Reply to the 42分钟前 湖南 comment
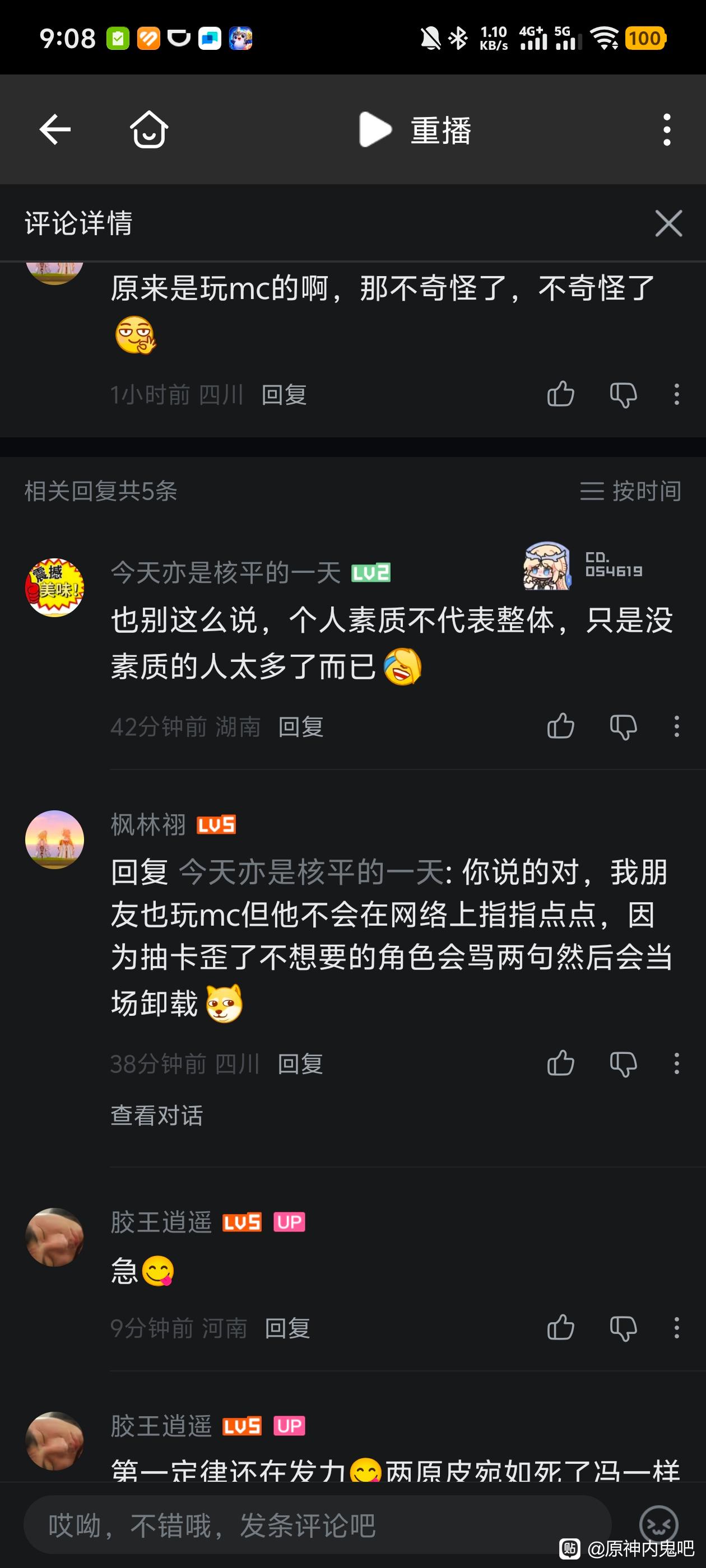The height and width of the screenshot is (1568, 706). coord(301,727)
